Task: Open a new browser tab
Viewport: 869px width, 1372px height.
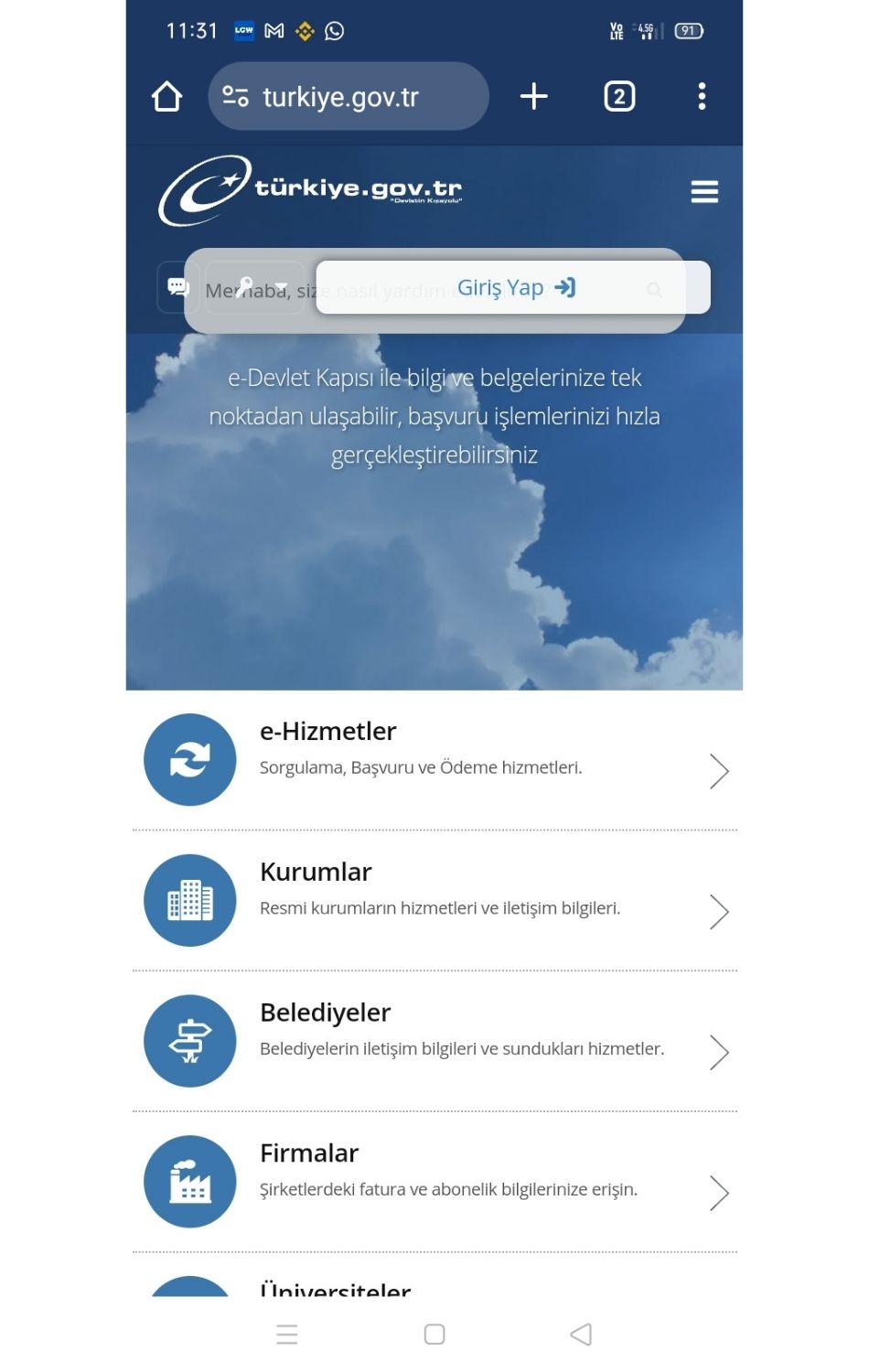Action: pyautogui.click(x=533, y=96)
